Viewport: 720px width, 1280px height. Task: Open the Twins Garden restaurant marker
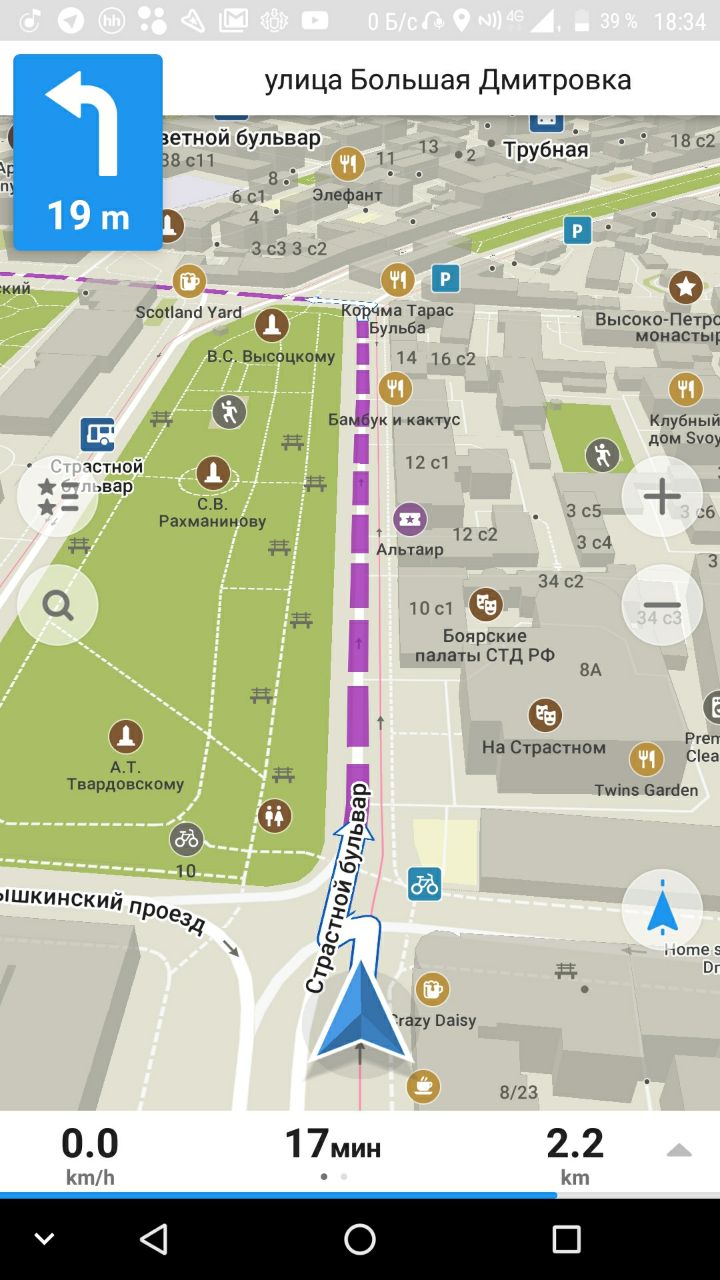click(x=647, y=759)
